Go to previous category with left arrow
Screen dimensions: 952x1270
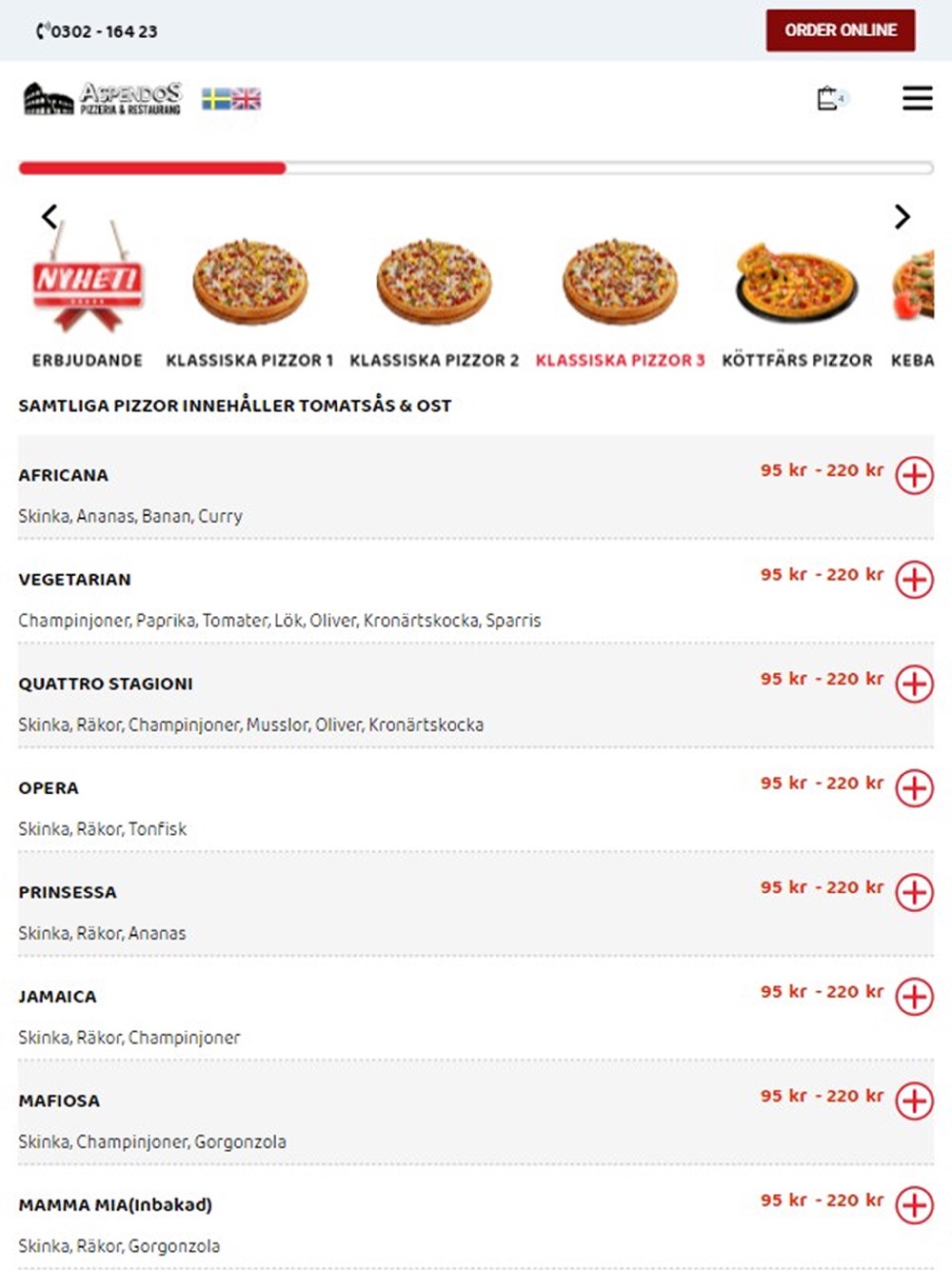tap(50, 217)
